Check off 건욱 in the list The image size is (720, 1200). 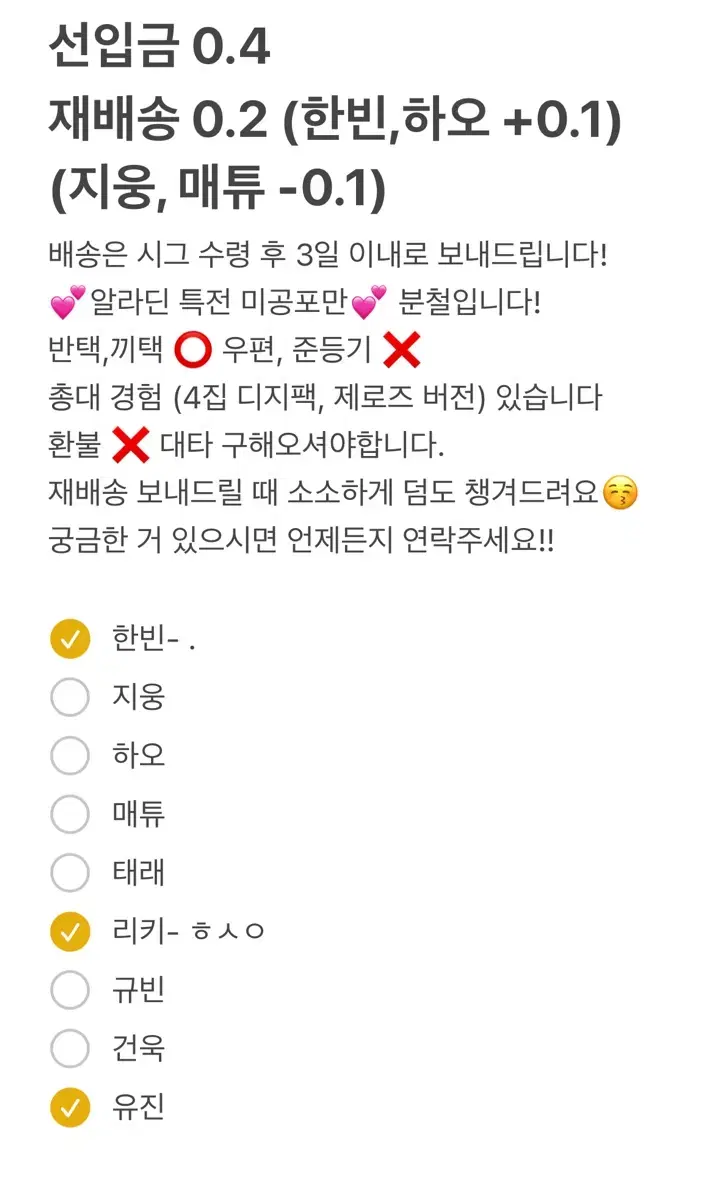coord(70,1049)
